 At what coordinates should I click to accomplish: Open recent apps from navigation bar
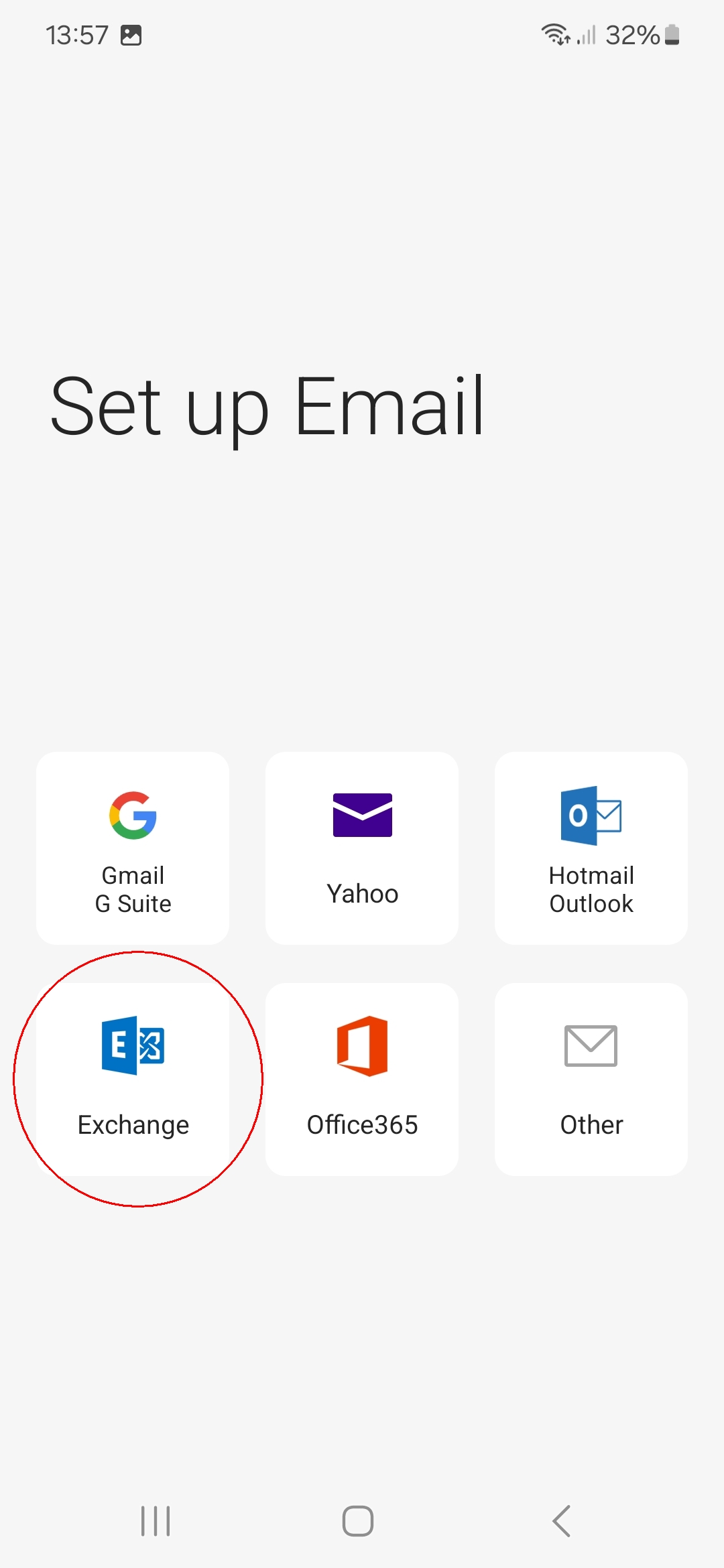[156, 1520]
